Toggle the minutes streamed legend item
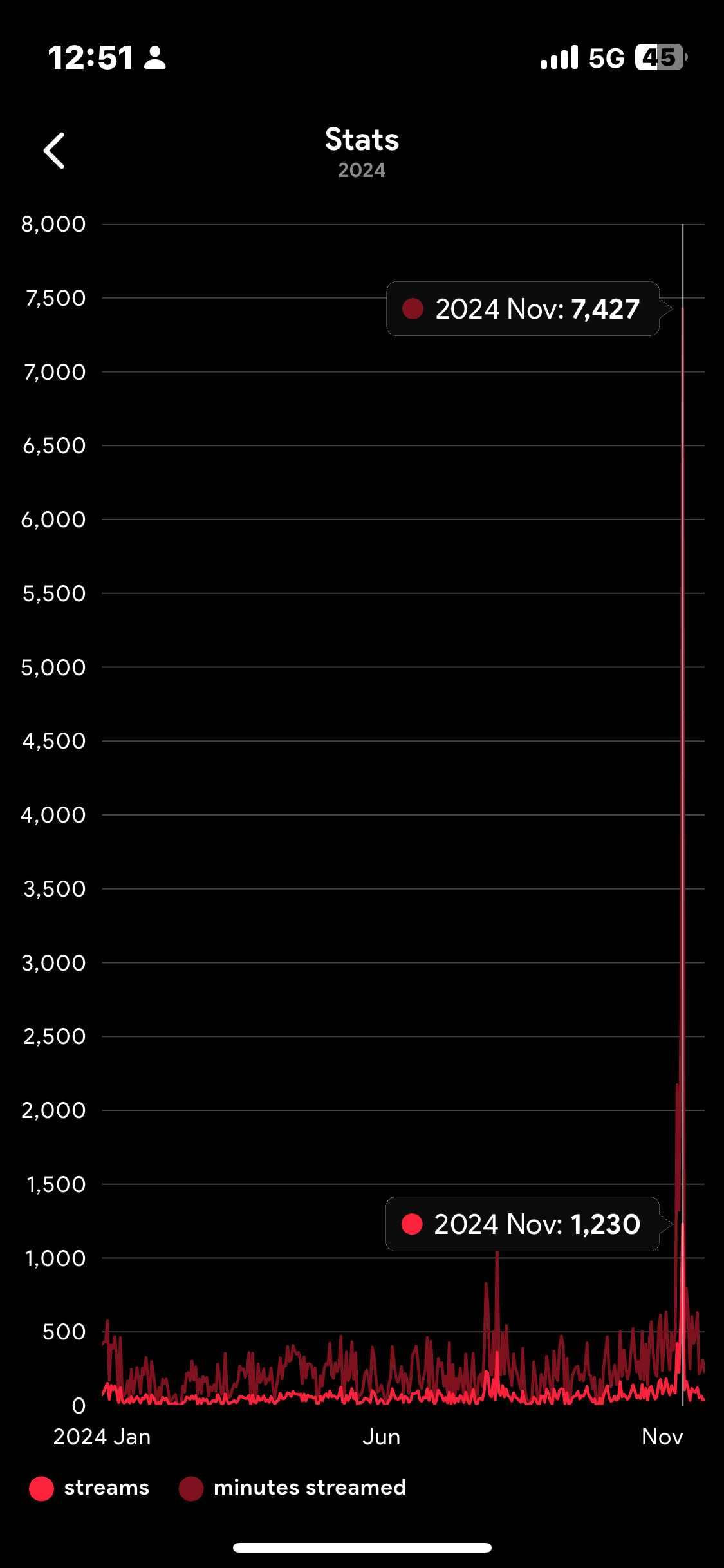Image resolution: width=724 pixels, height=1568 pixels. click(x=293, y=1488)
